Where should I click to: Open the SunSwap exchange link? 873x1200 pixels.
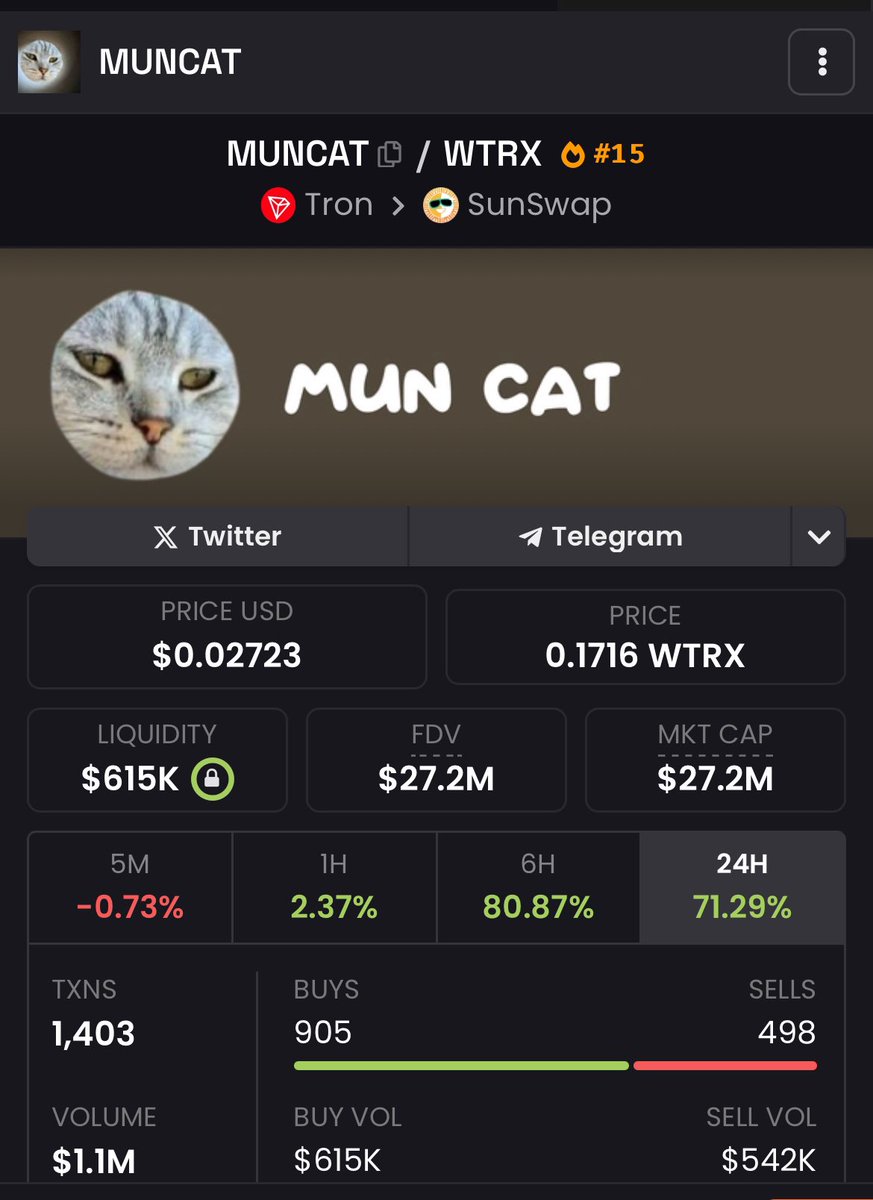tap(518, 205)
